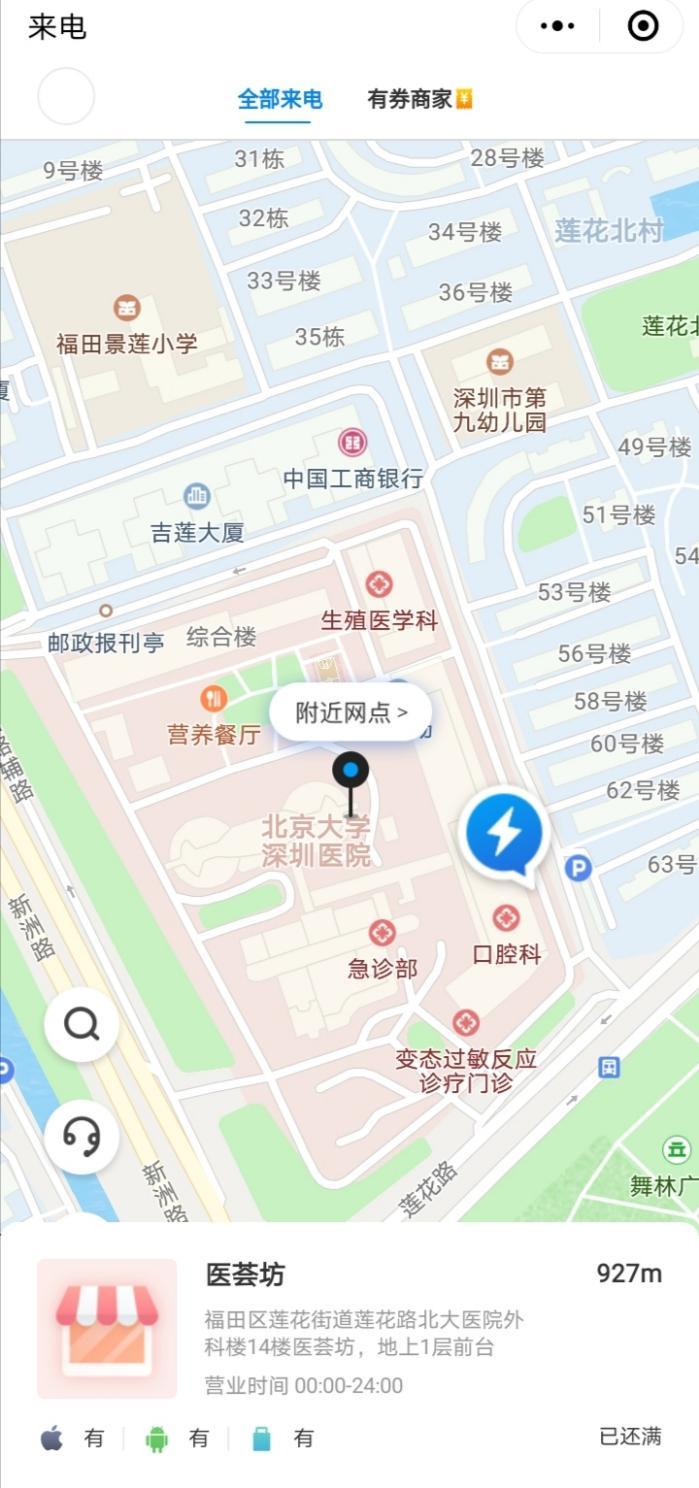Screen dimensions: 699x1488
Task: Open the 医荟坊 station card
Action: (x=349, y=1330)
